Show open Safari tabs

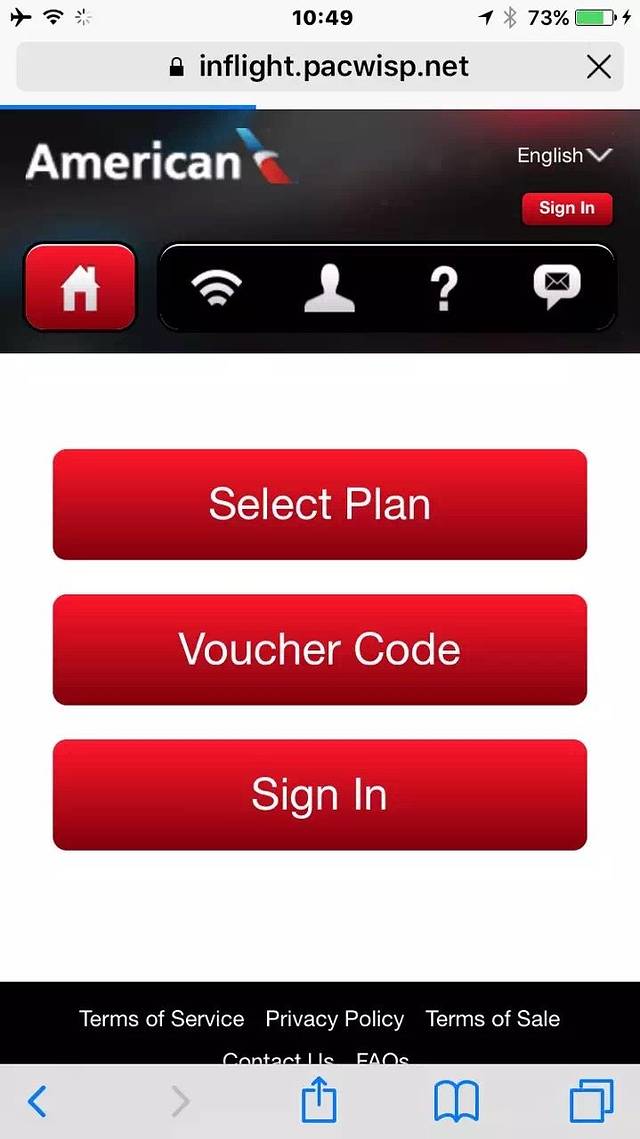[591, 1102]
